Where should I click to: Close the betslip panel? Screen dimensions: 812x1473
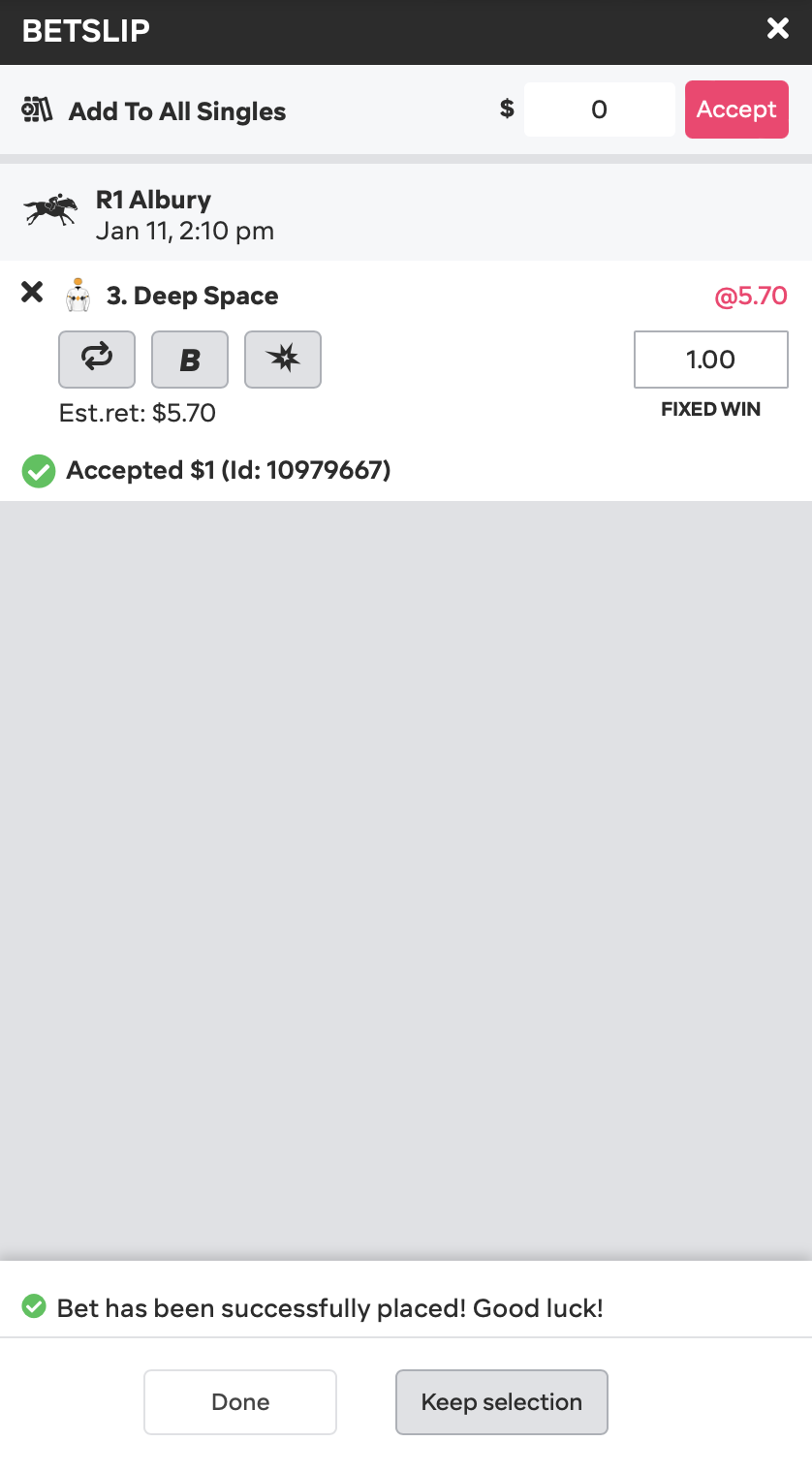pos(777,29)
